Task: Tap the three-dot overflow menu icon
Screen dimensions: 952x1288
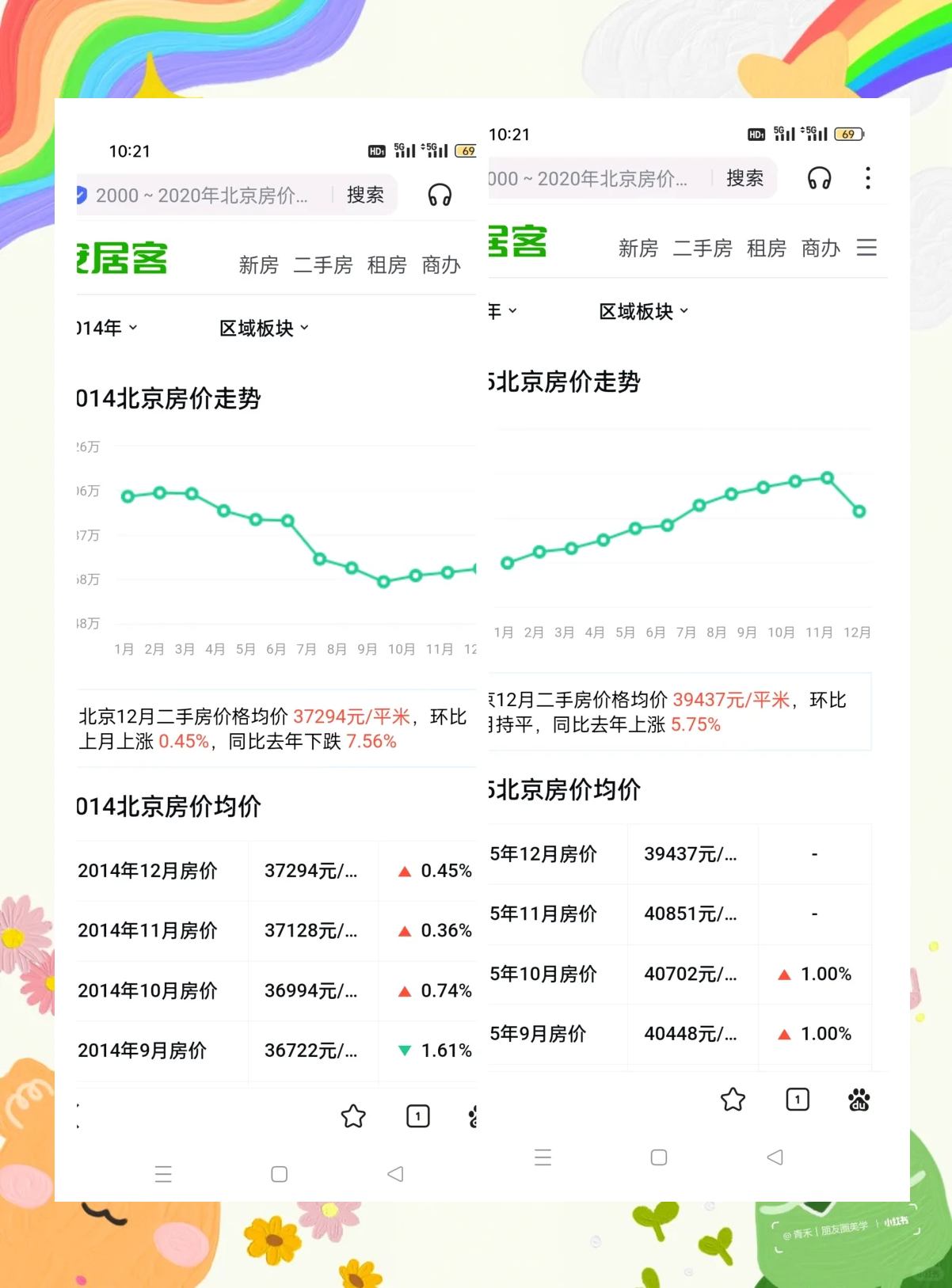Action: coord(867,180)
